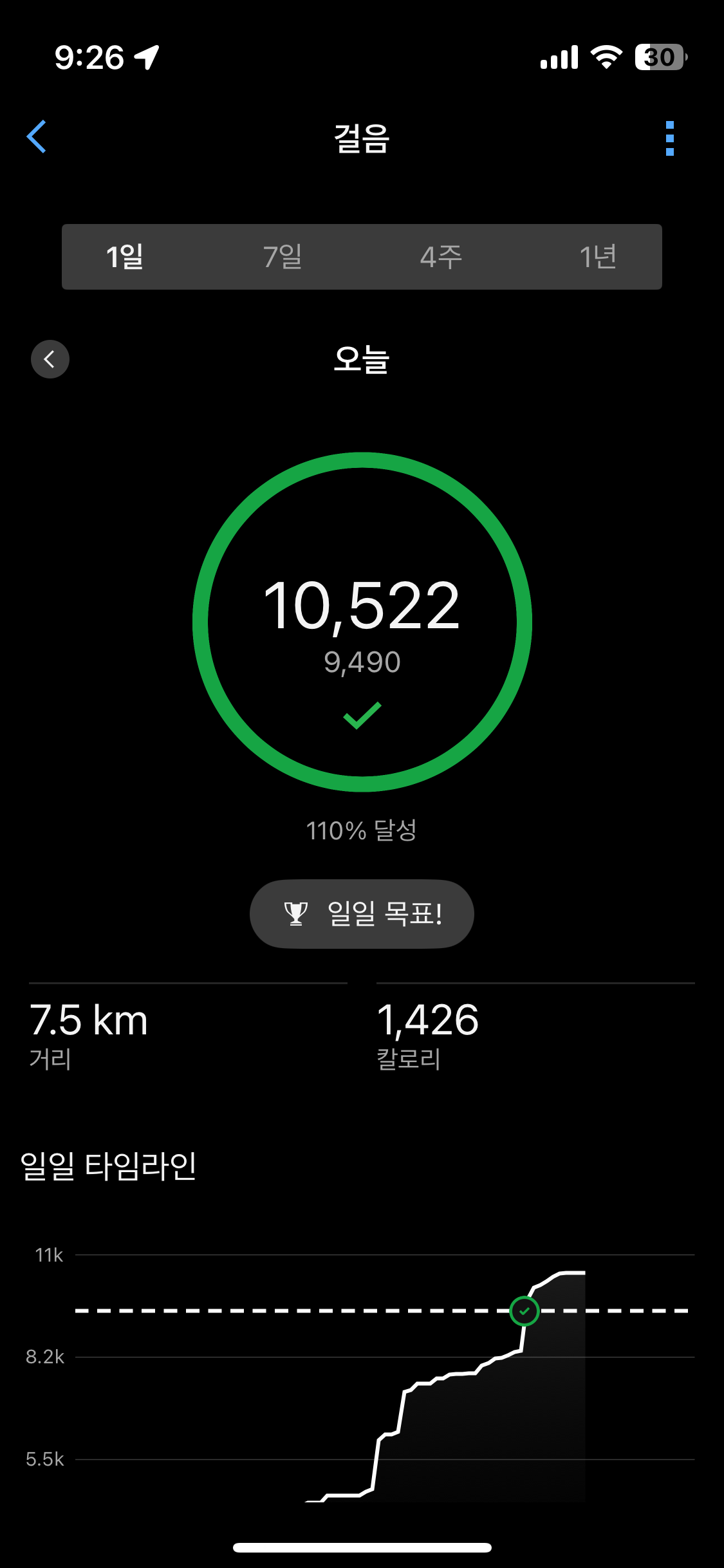View the previous day before 오늘
The height and width of the screenshot is (1568, 724).
[50, 359]
